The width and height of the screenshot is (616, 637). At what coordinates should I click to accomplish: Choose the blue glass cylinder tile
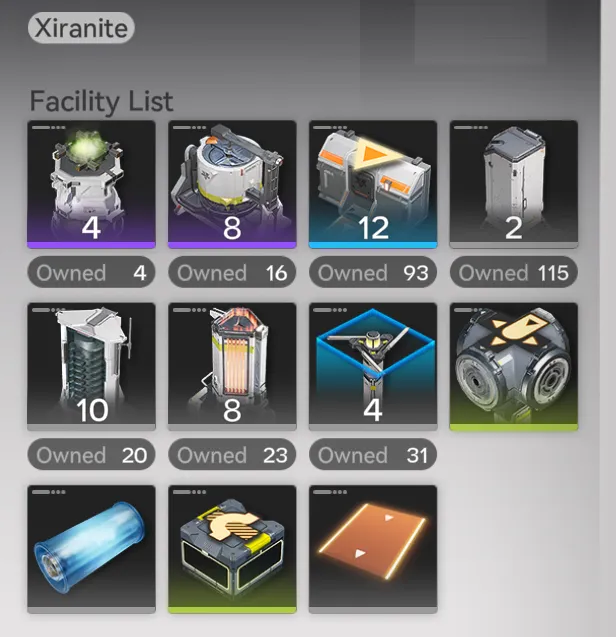coord(91,548)
